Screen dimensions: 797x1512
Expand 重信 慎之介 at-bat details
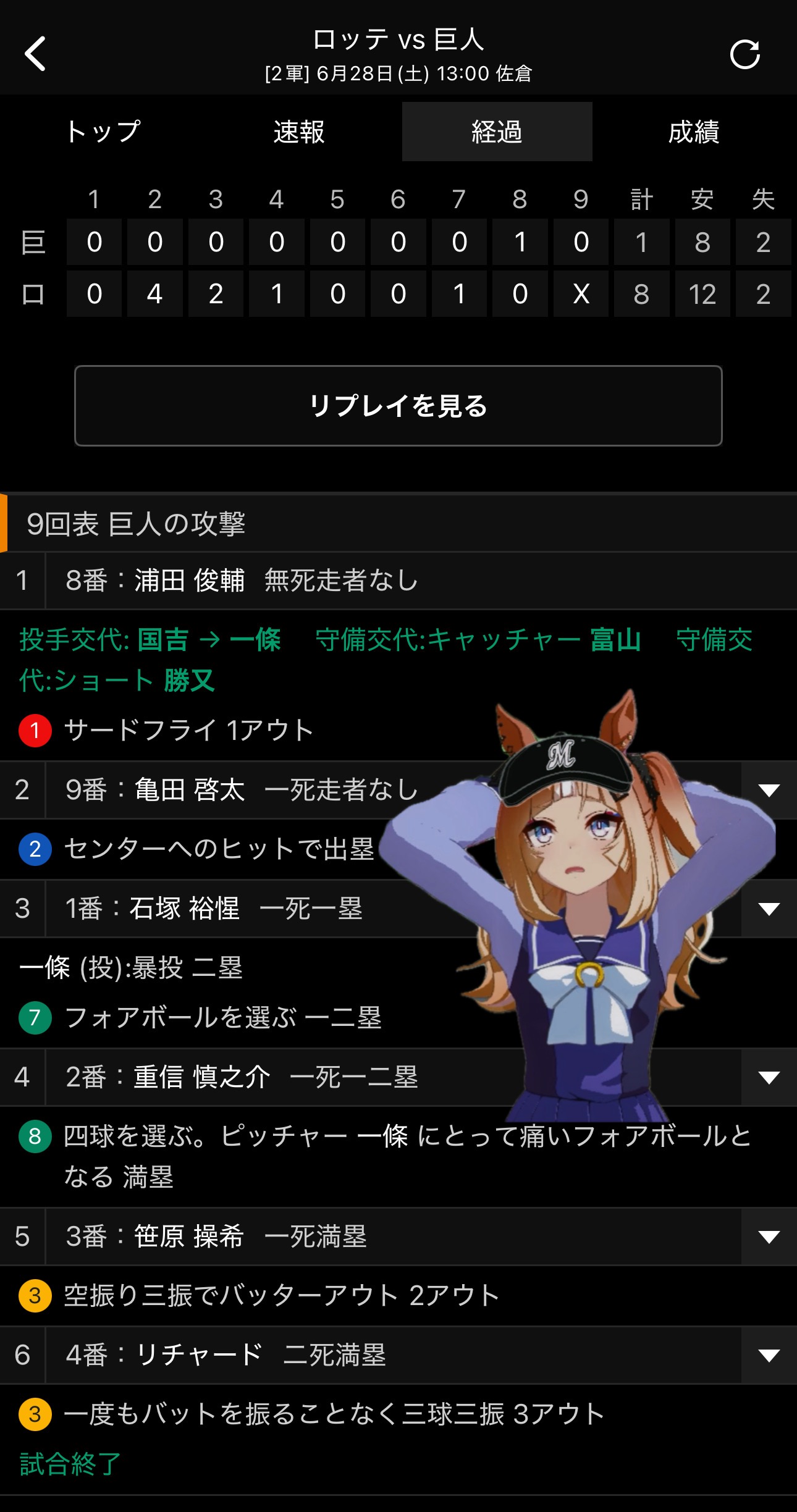(769, 1077)
